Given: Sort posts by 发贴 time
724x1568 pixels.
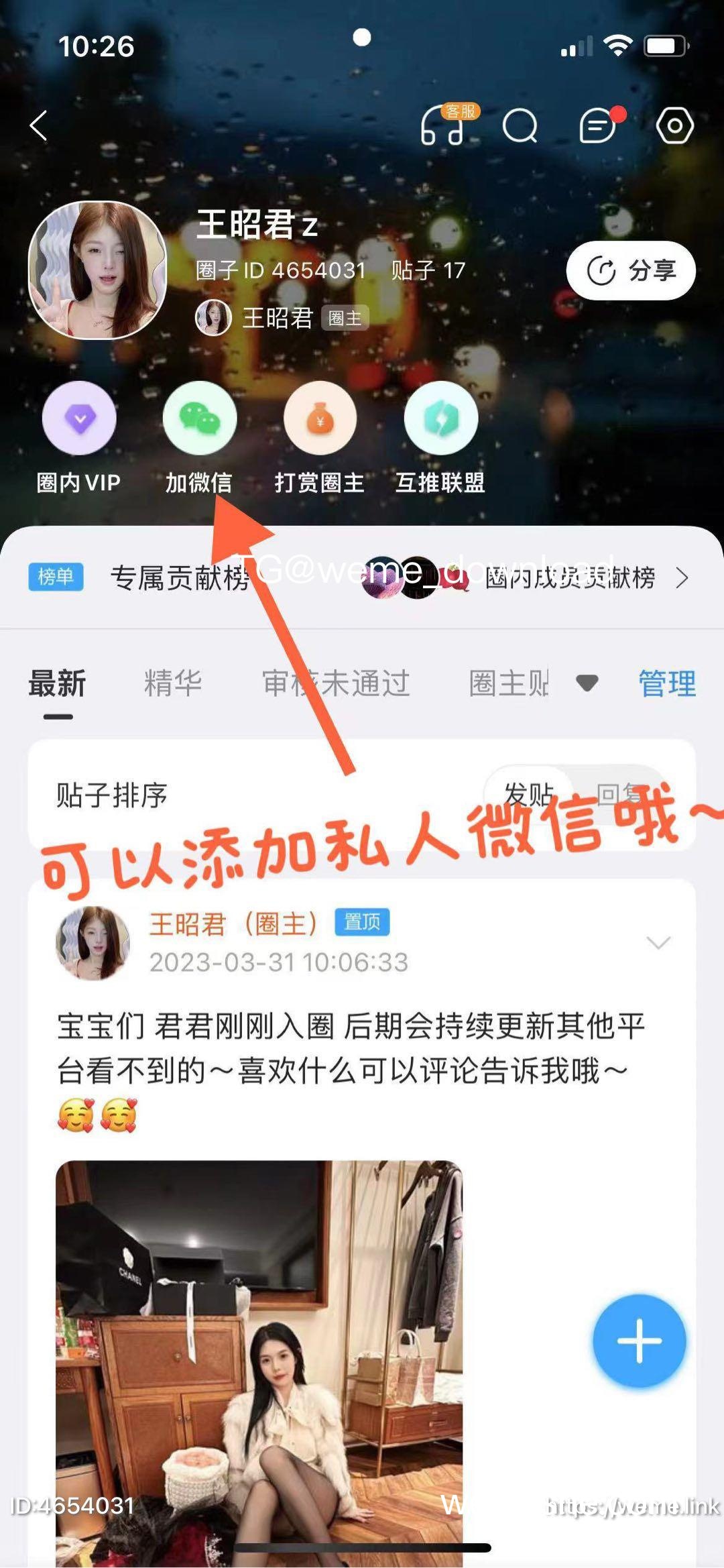Looking at the screenshot, I should point(528,795).
